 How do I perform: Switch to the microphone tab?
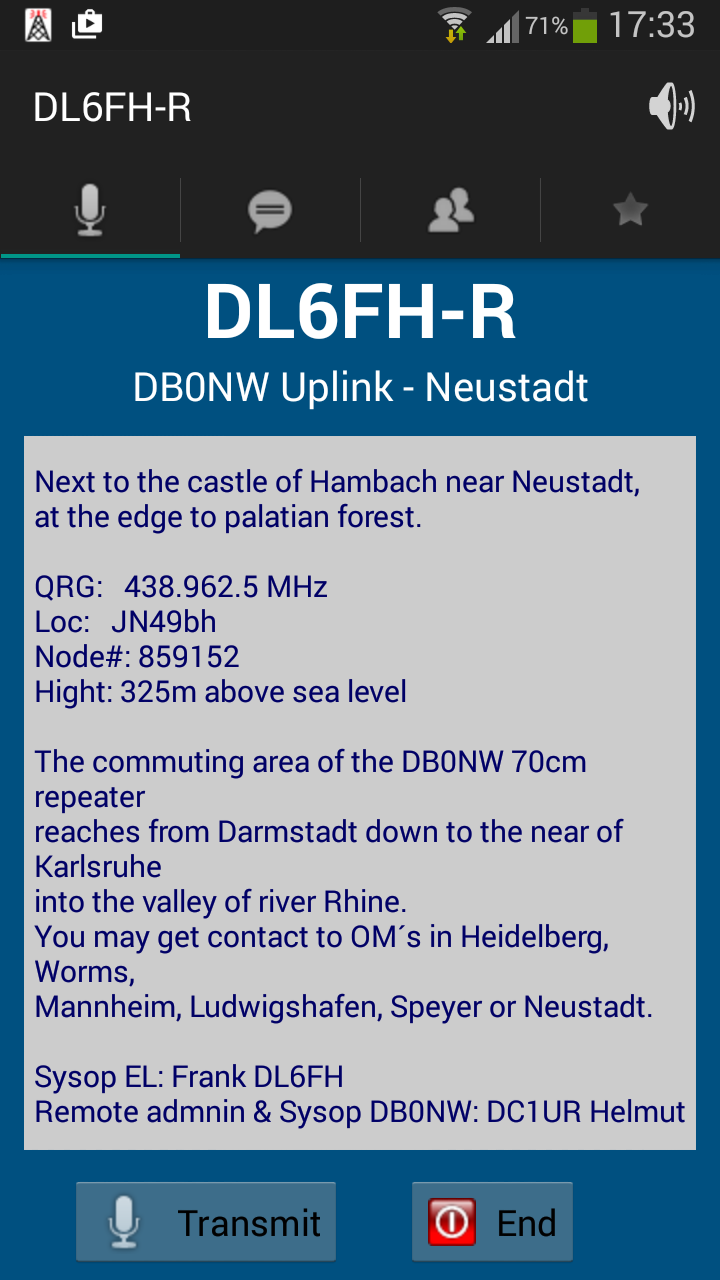(x=90, y=210)
